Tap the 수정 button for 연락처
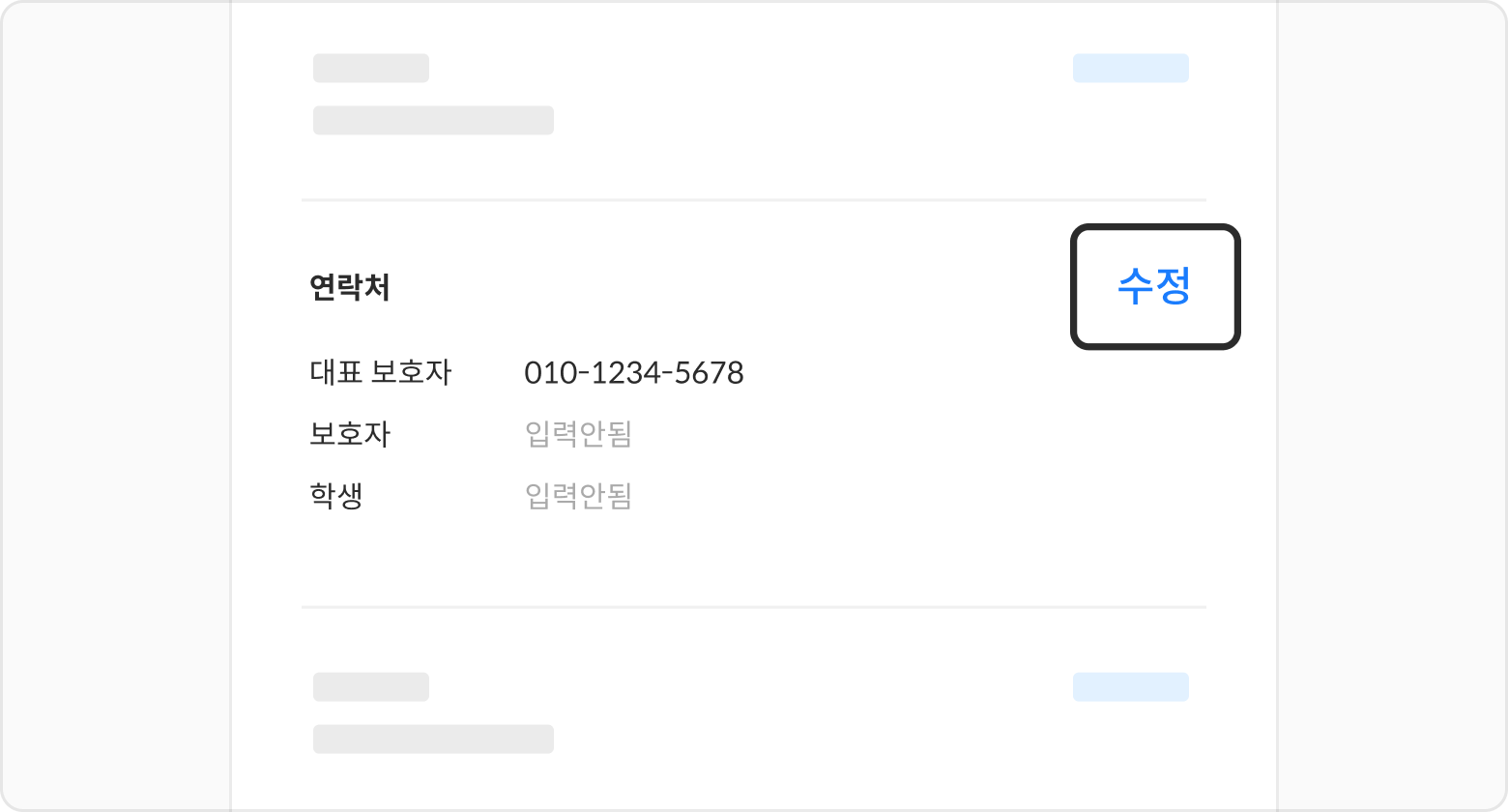Viewport: 1508px width, 812px height. tap(1154, 287)
